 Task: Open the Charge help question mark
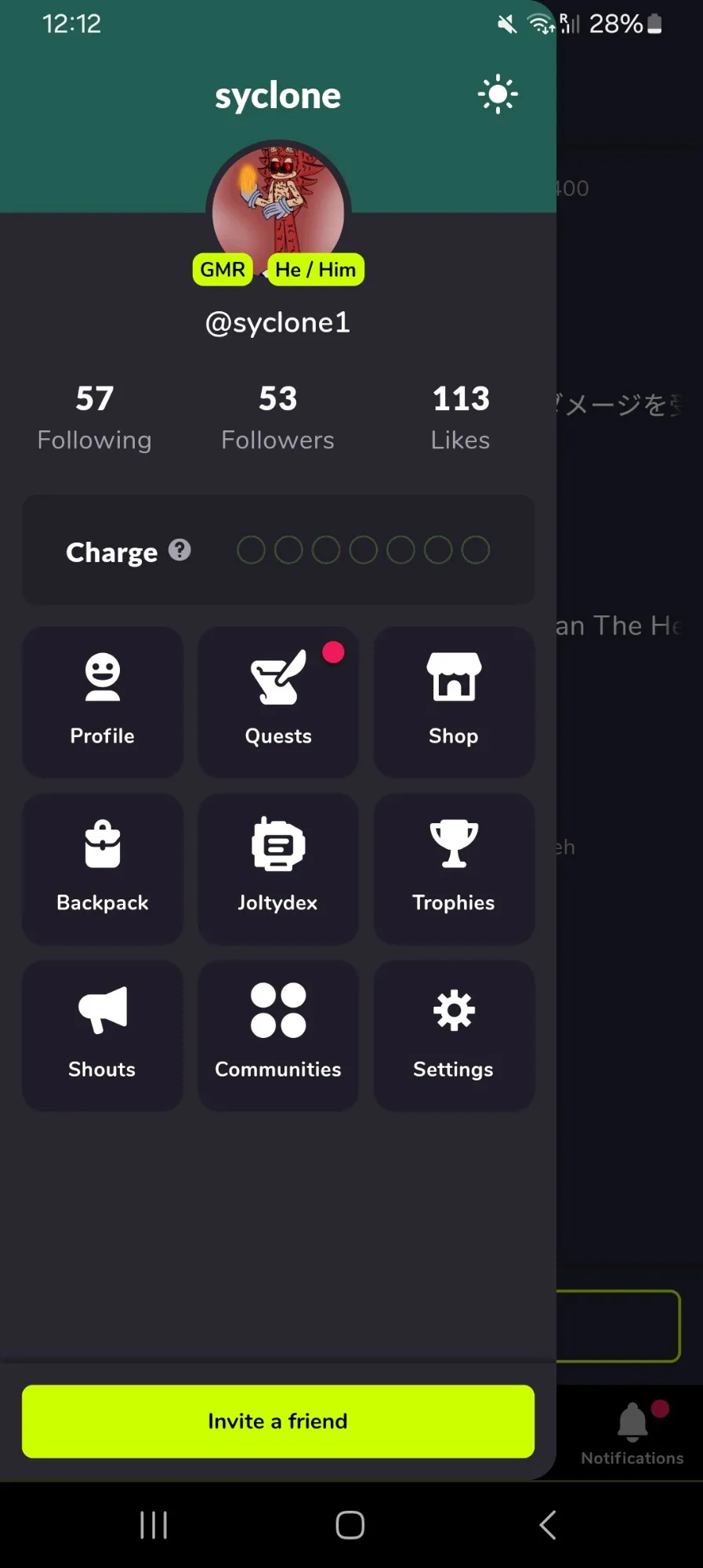(179, 550)
